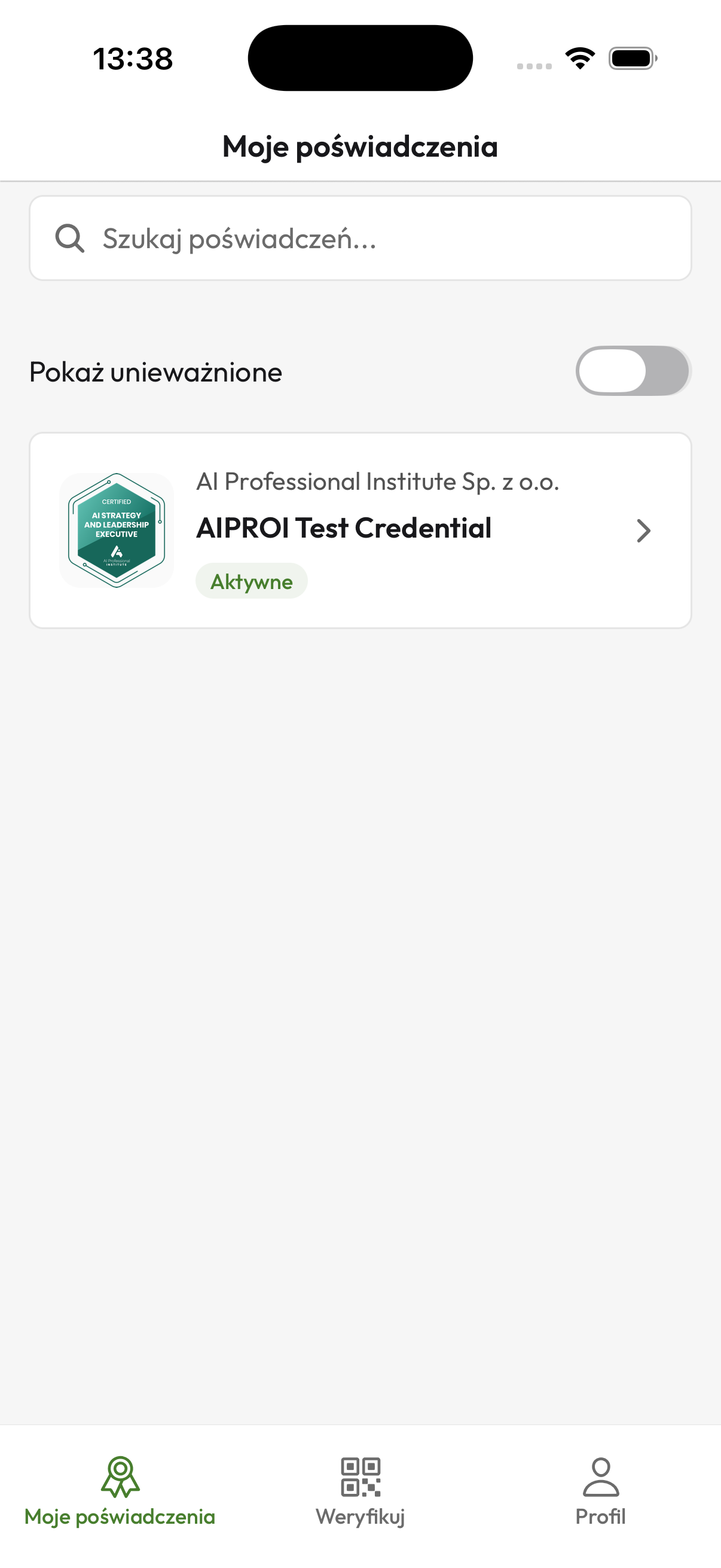Tap the cellular signal dots icon

pos(534,63)
